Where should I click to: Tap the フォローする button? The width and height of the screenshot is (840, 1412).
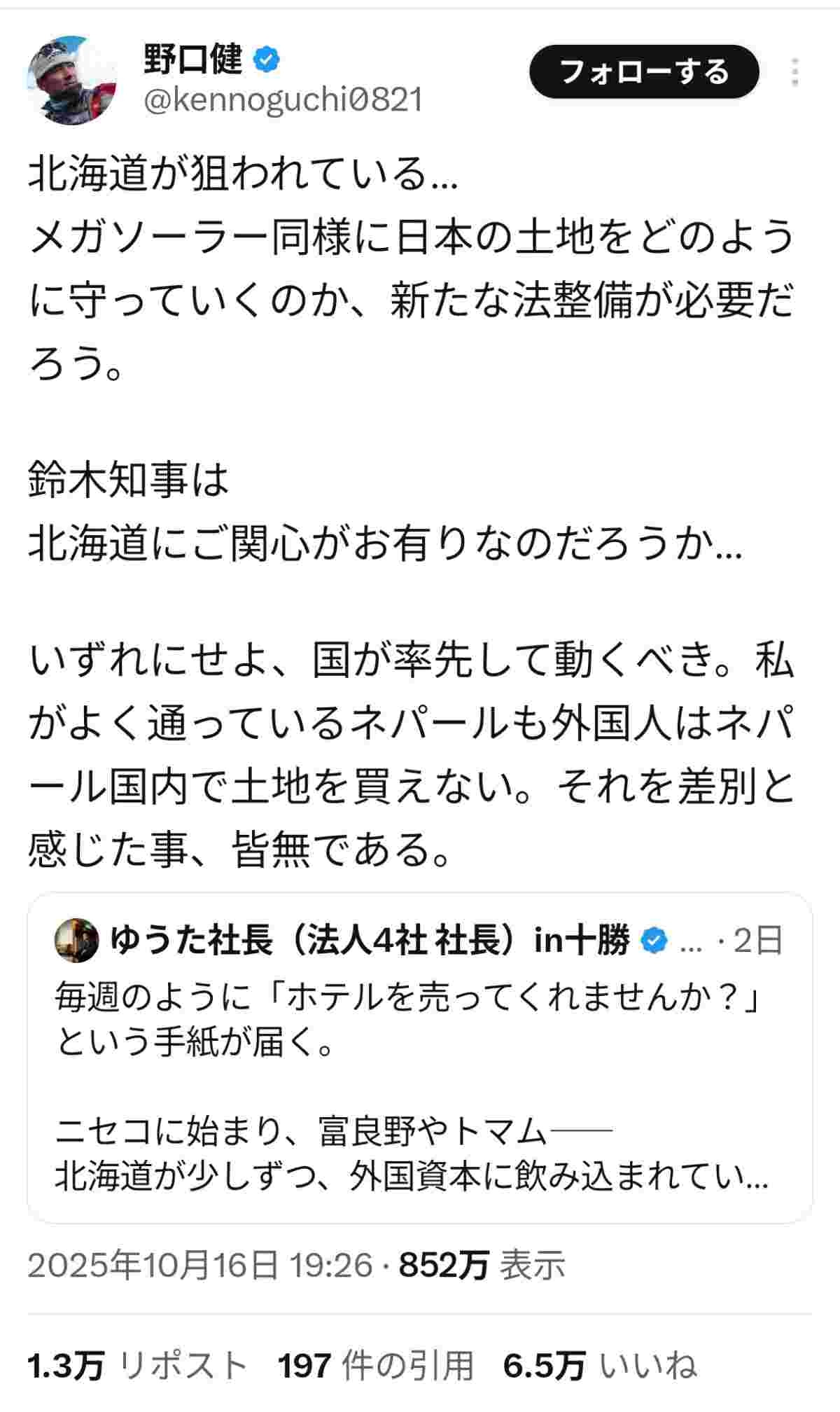click(643, 71)
